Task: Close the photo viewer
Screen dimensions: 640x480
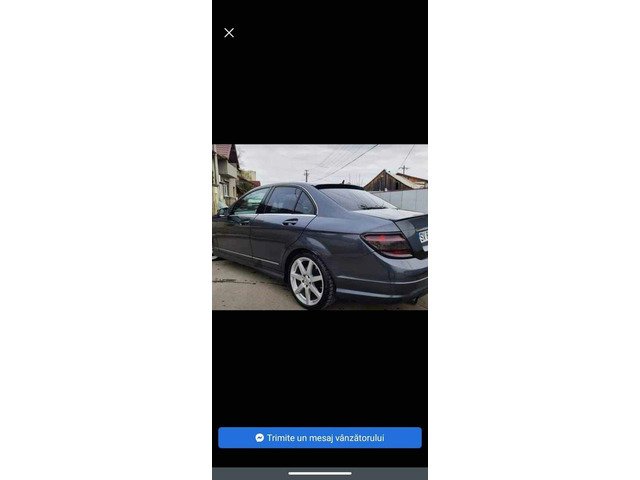Action: [229, 33]
